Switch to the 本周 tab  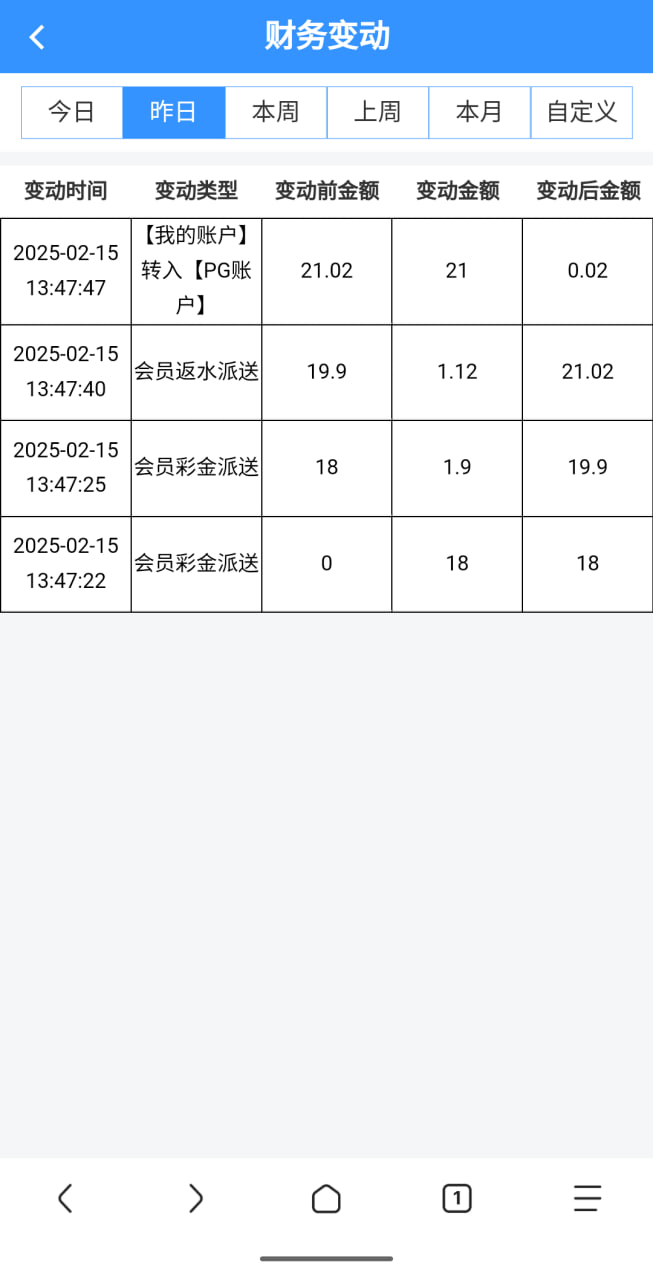[x=276, y=112]
